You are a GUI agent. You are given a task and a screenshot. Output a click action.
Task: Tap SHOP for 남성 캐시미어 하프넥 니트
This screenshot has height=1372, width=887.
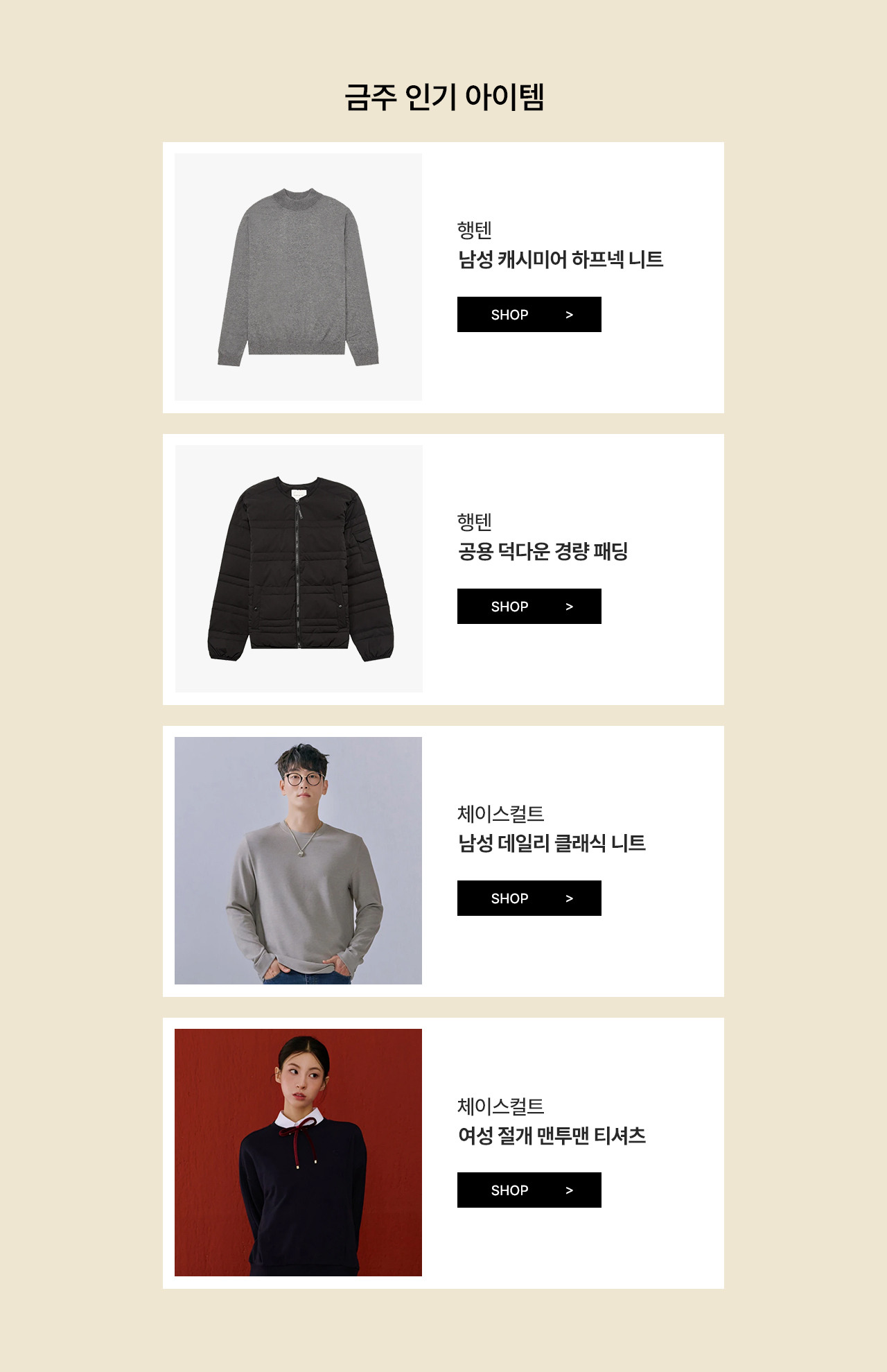pos(529,314)
